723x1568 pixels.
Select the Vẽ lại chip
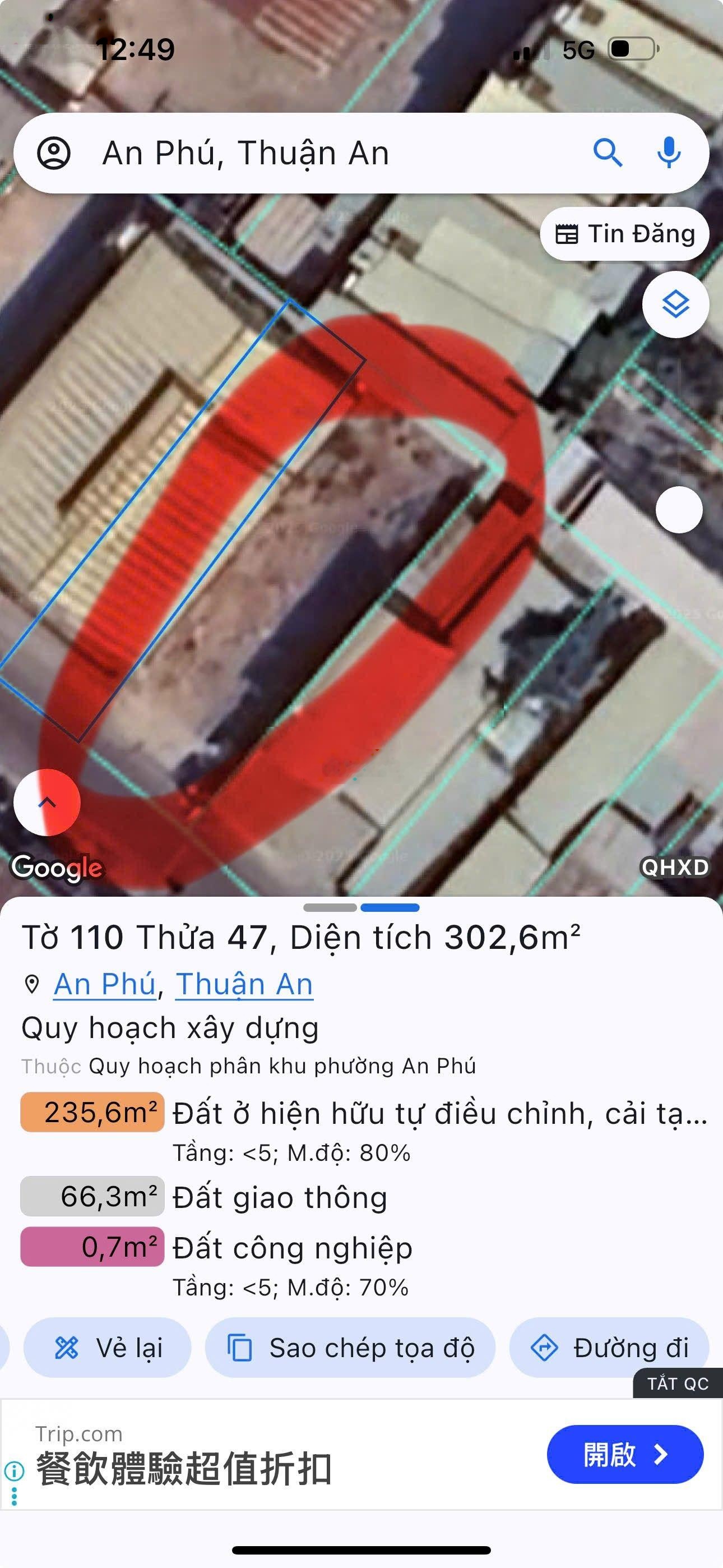point(108,1348)
